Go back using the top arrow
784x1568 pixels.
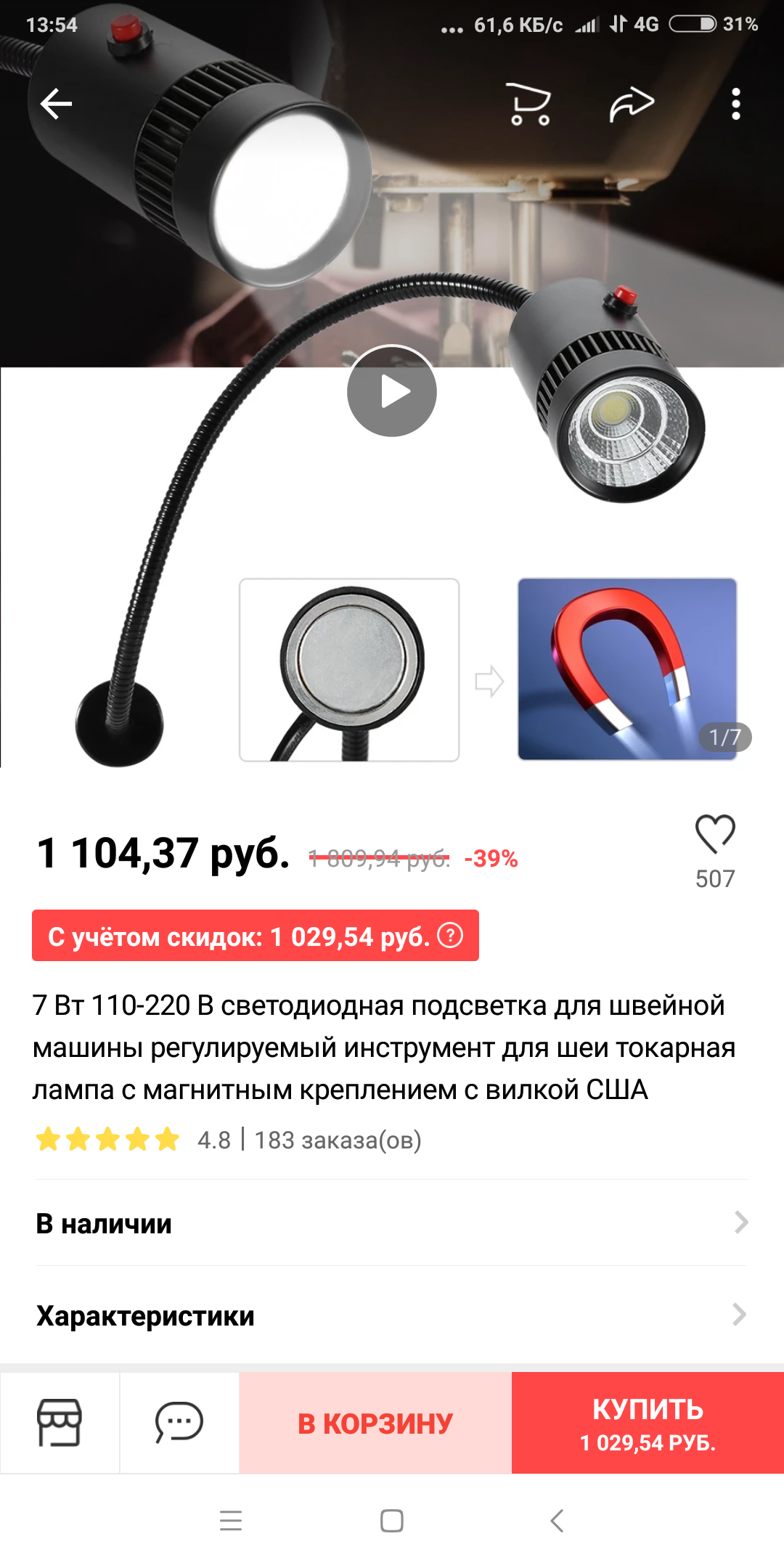tap(56, 104)
